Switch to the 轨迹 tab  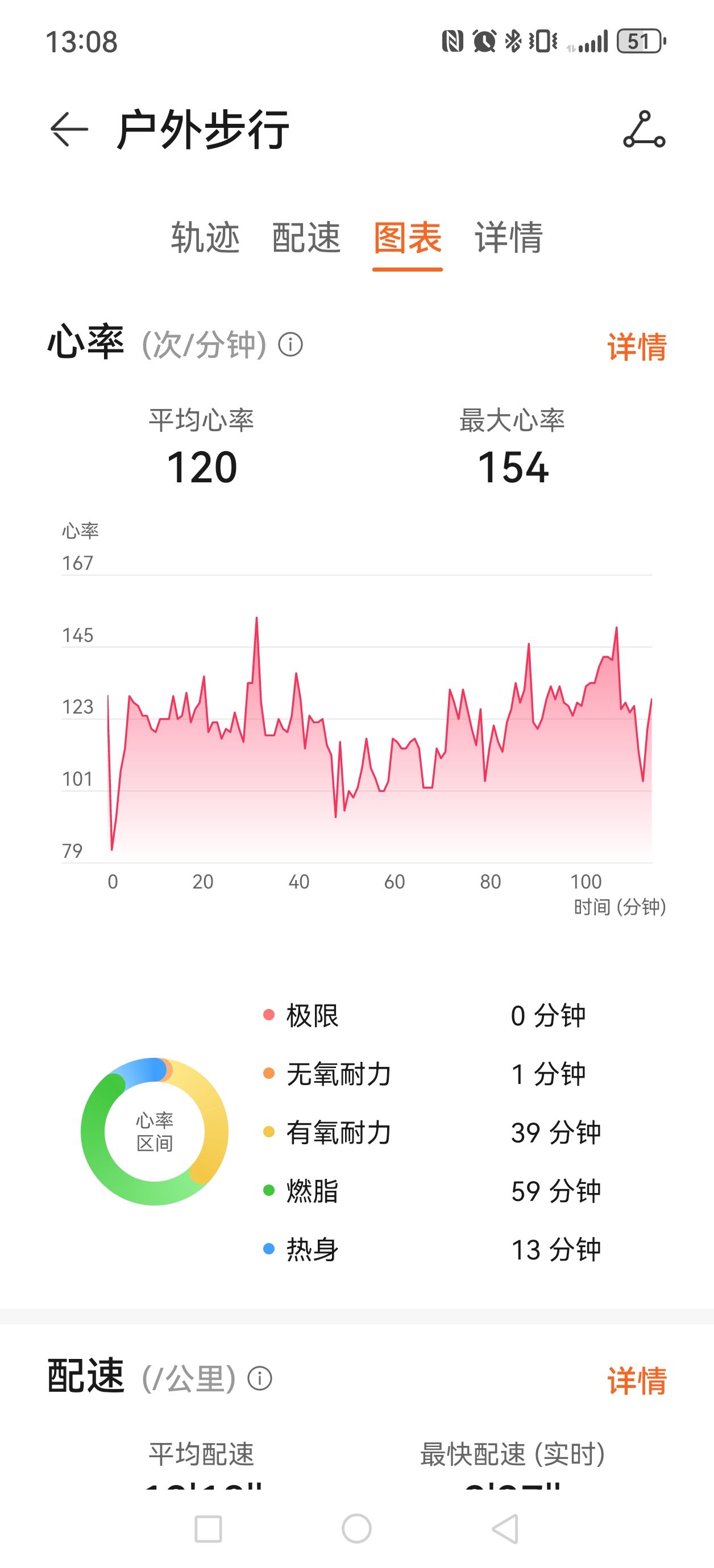(205, 237)
